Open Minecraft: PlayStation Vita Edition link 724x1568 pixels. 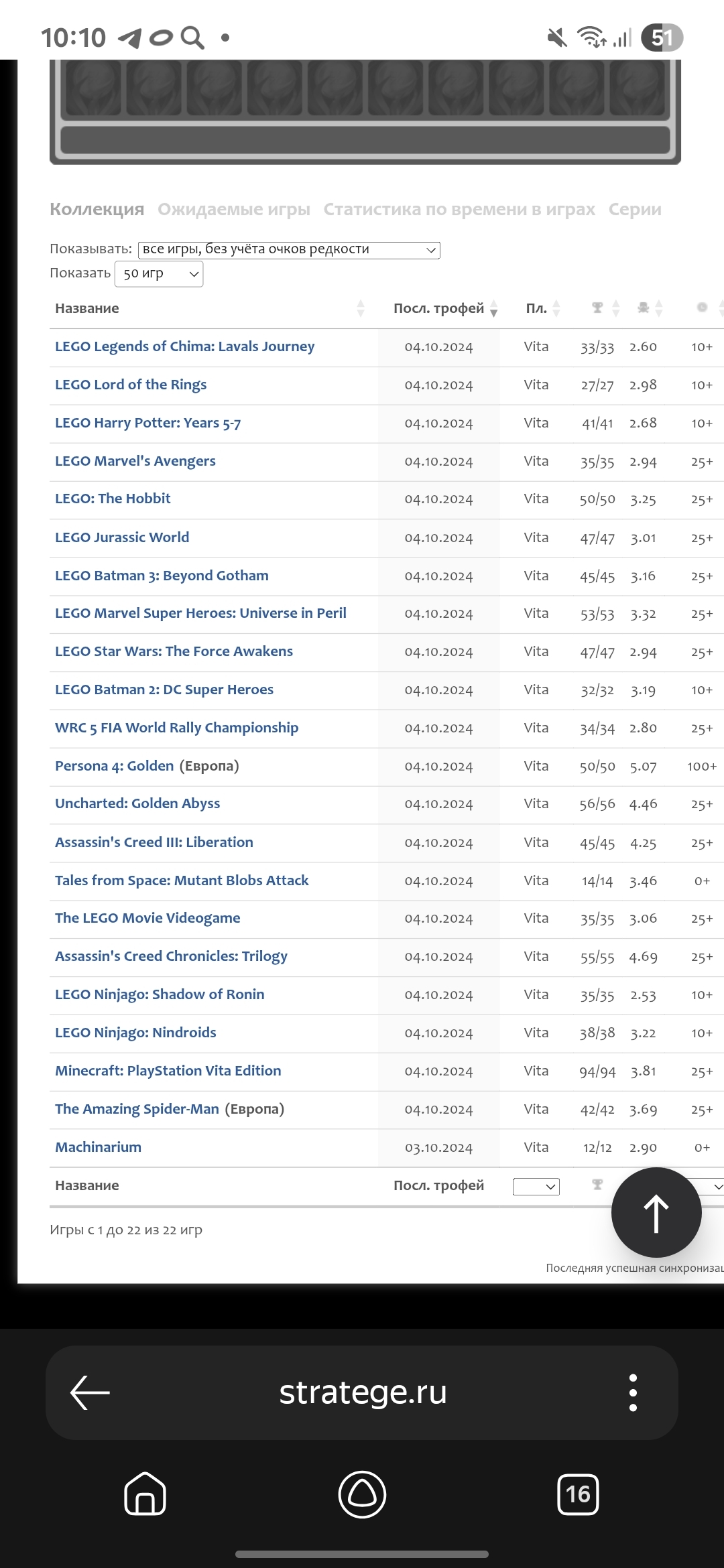click(x=168, y=1071)
